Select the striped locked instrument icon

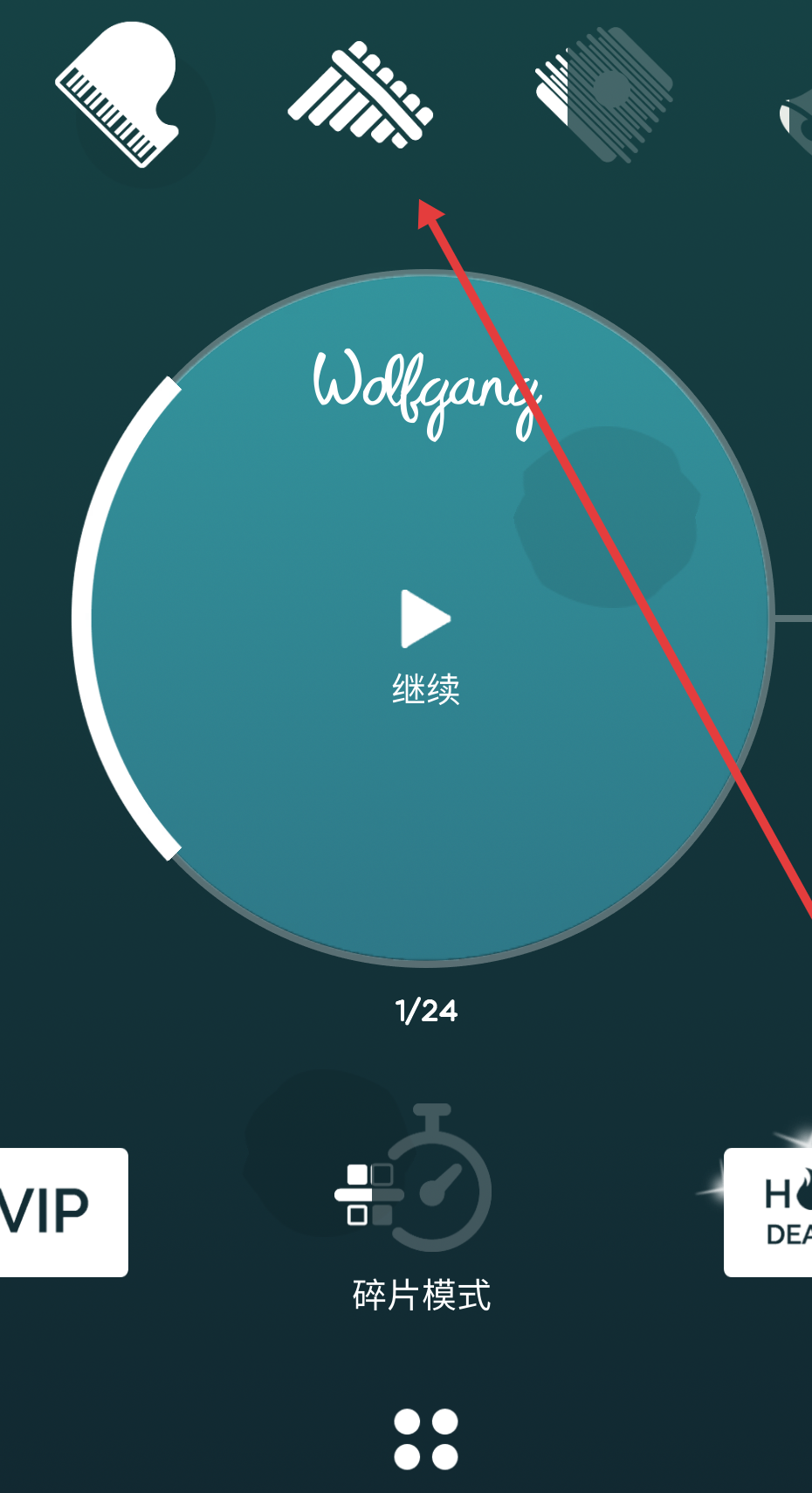point(602,94)
